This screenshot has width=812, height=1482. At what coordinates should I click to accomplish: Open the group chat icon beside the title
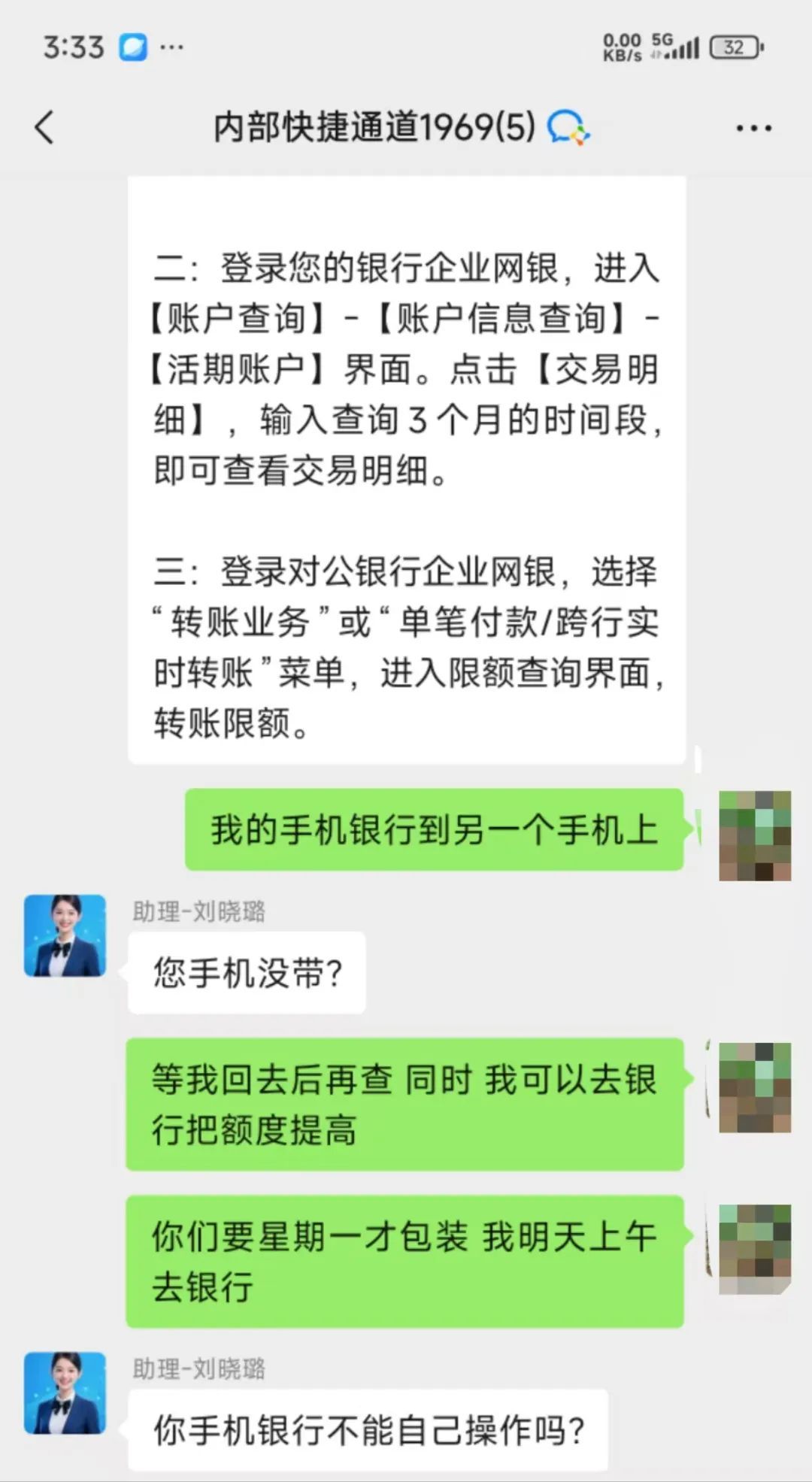(568, 128)
